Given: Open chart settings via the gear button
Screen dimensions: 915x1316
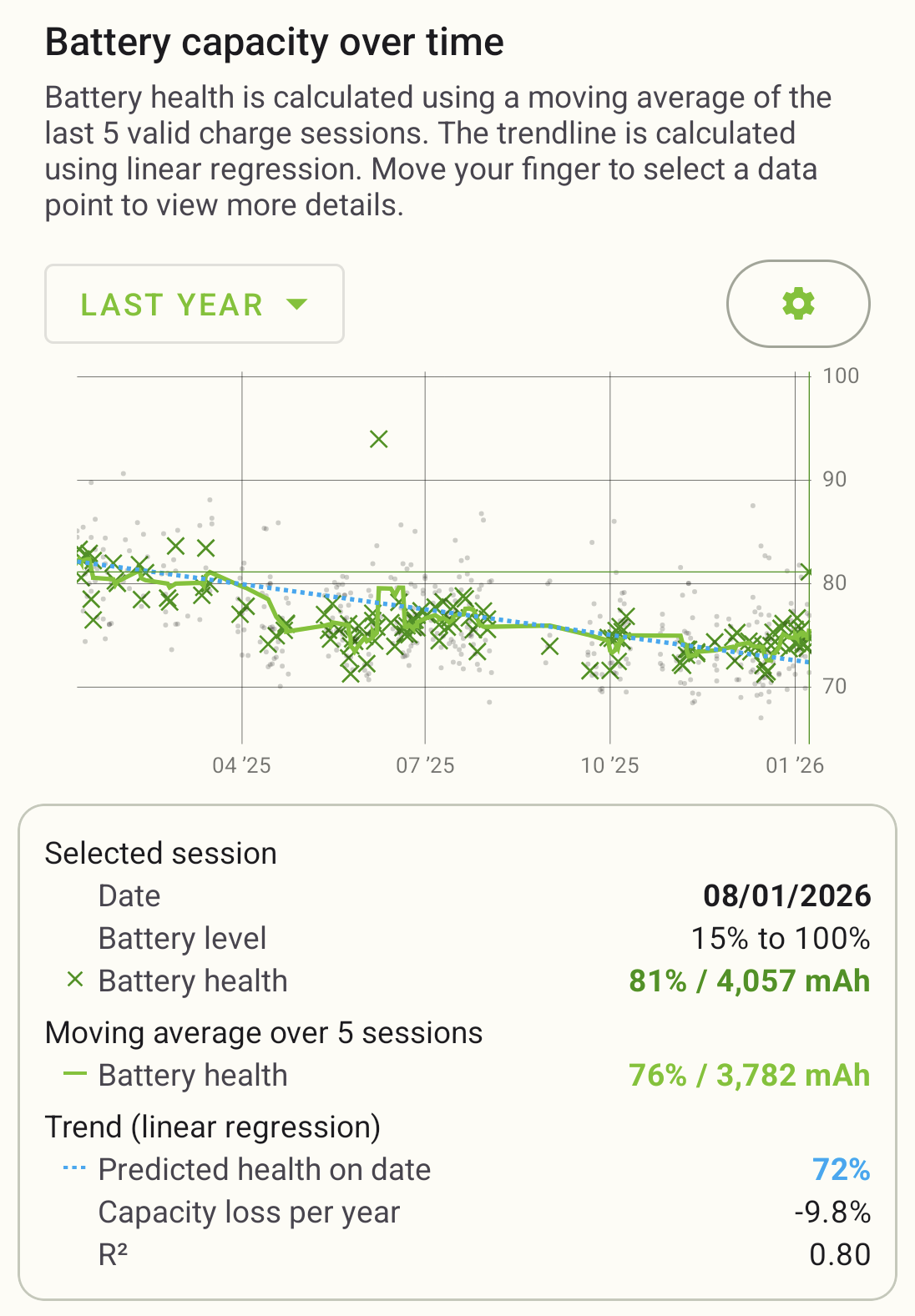Looking at the screenshot, I should 798,304.
